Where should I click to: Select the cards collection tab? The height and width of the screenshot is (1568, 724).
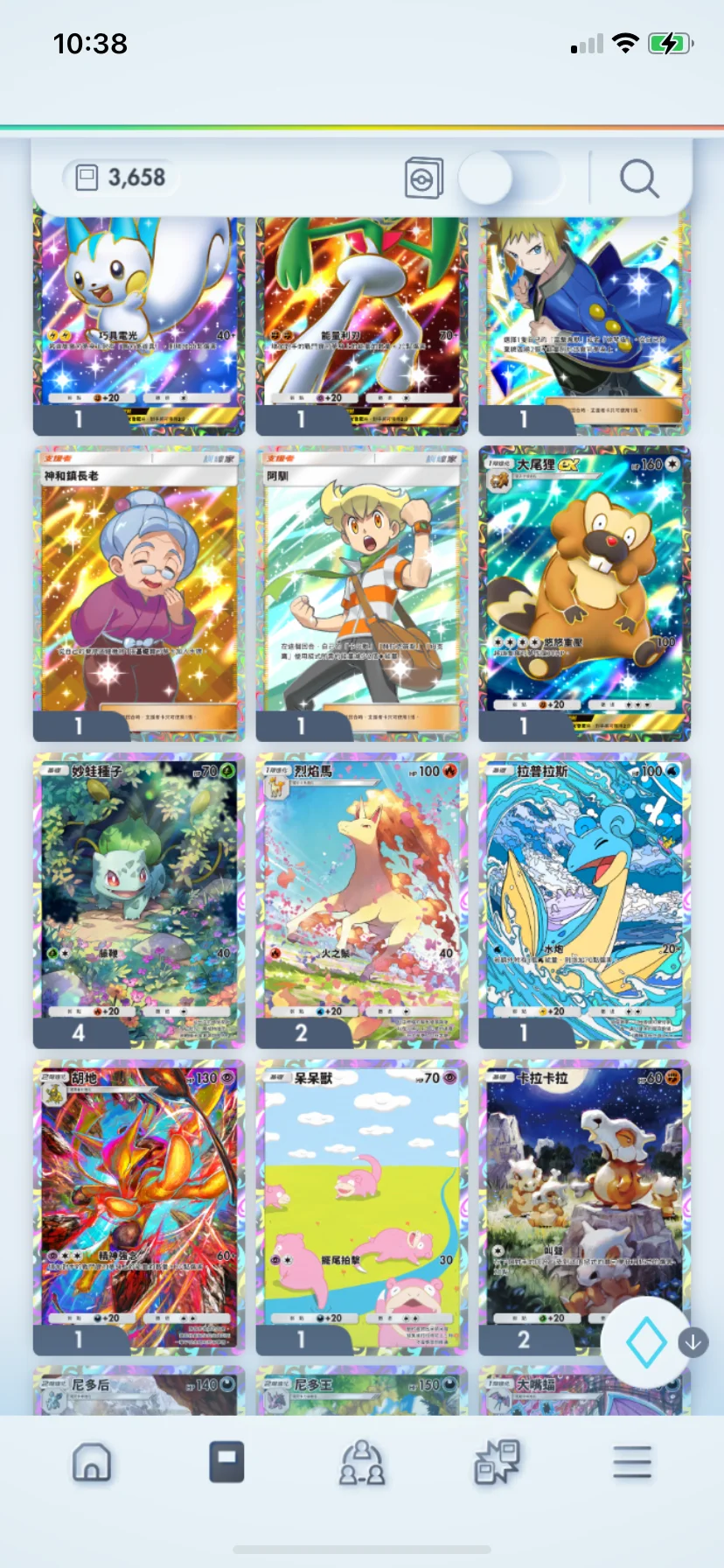(226, 1462)
